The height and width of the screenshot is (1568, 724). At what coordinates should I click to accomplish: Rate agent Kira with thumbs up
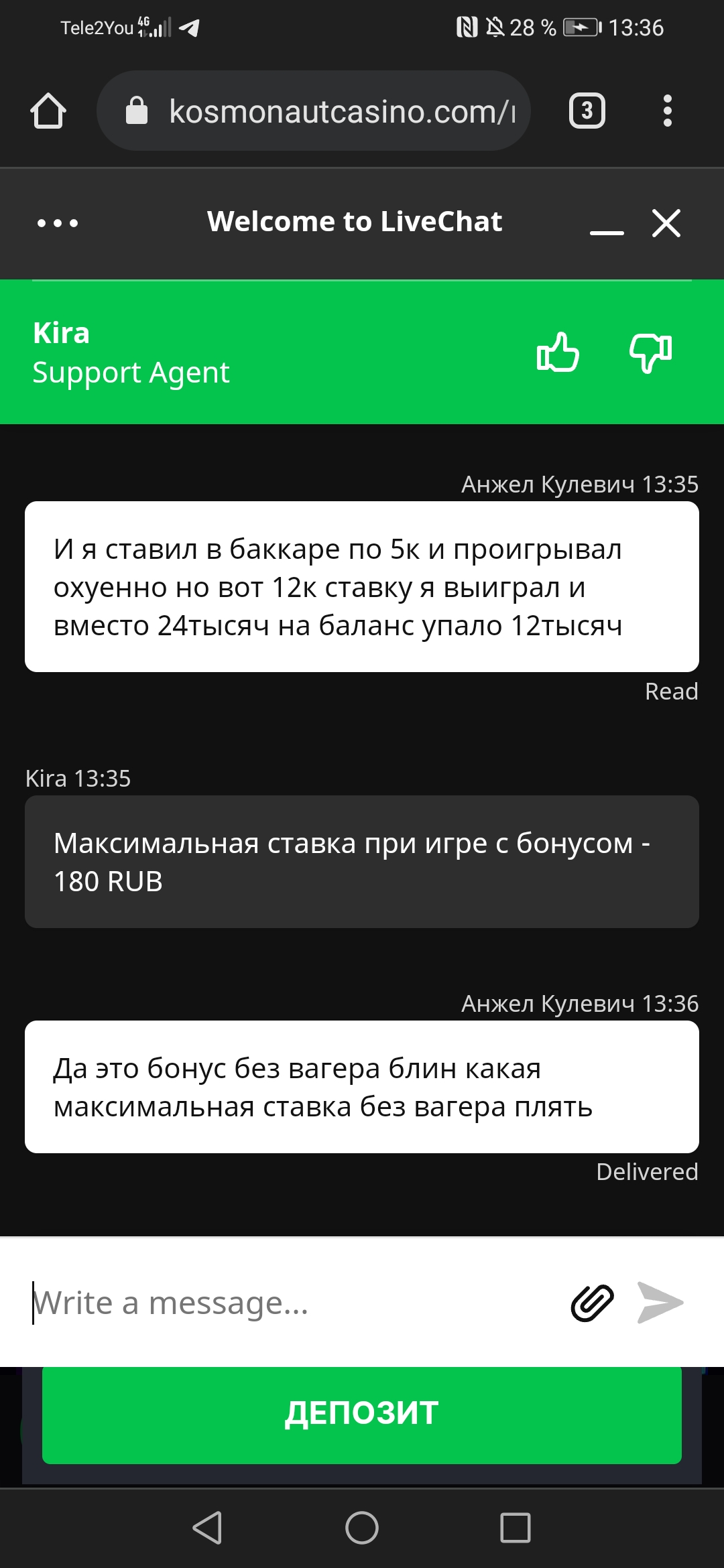[x=558, y=352]
